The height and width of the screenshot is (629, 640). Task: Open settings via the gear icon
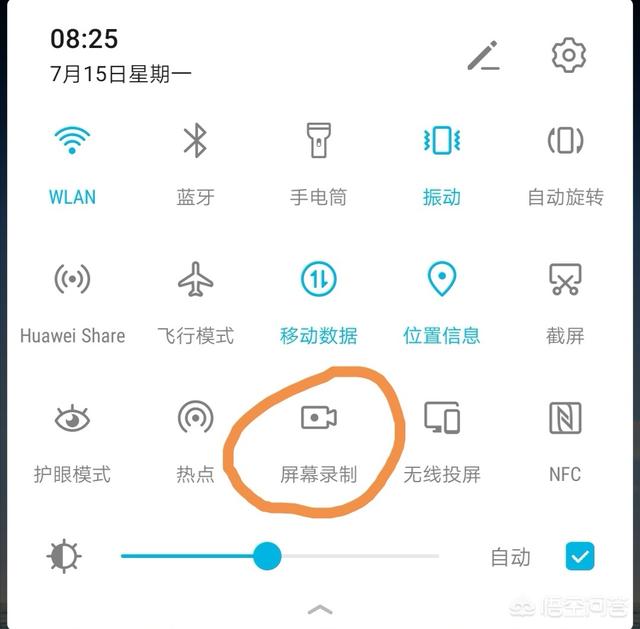[x=568, y=55]
